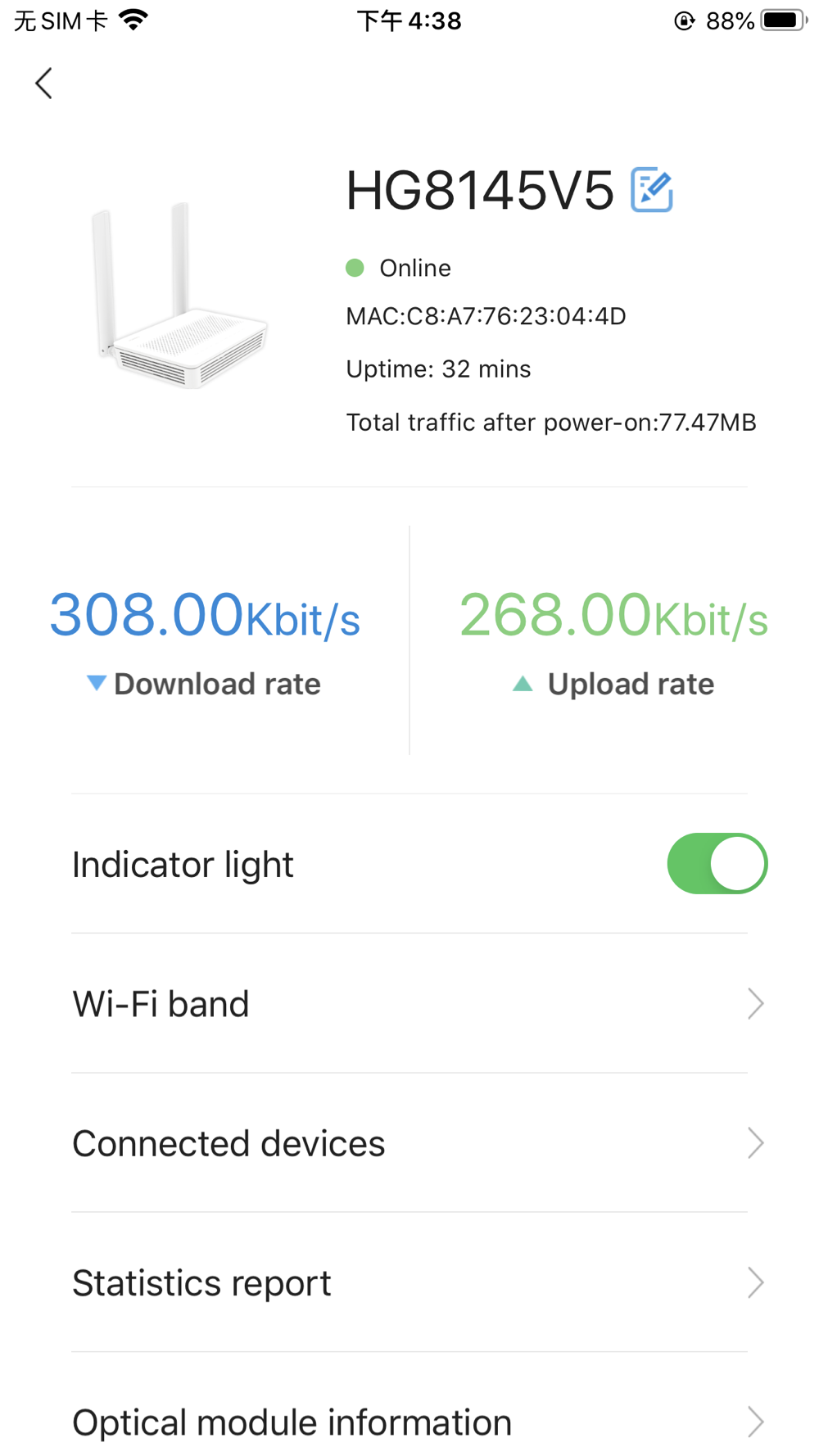Turn off the Indicator light switch

point(717,864)
